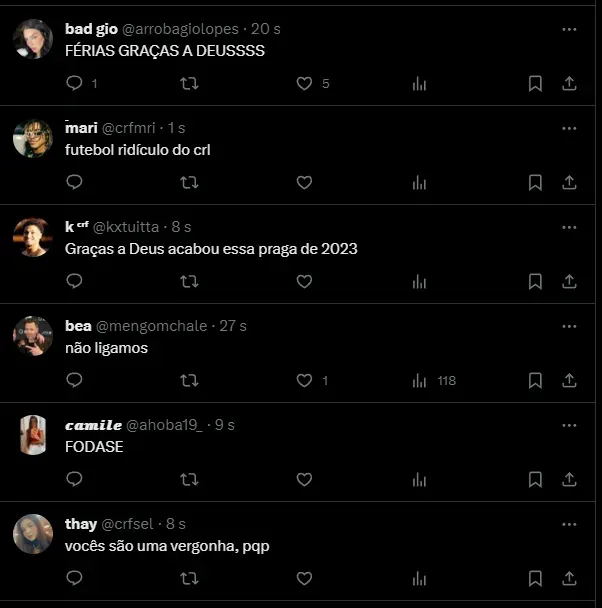This screenshot has height=608, width=602.
Task: Retweet bea's 'não ligamos' tweet
Action: pos(189,381)
